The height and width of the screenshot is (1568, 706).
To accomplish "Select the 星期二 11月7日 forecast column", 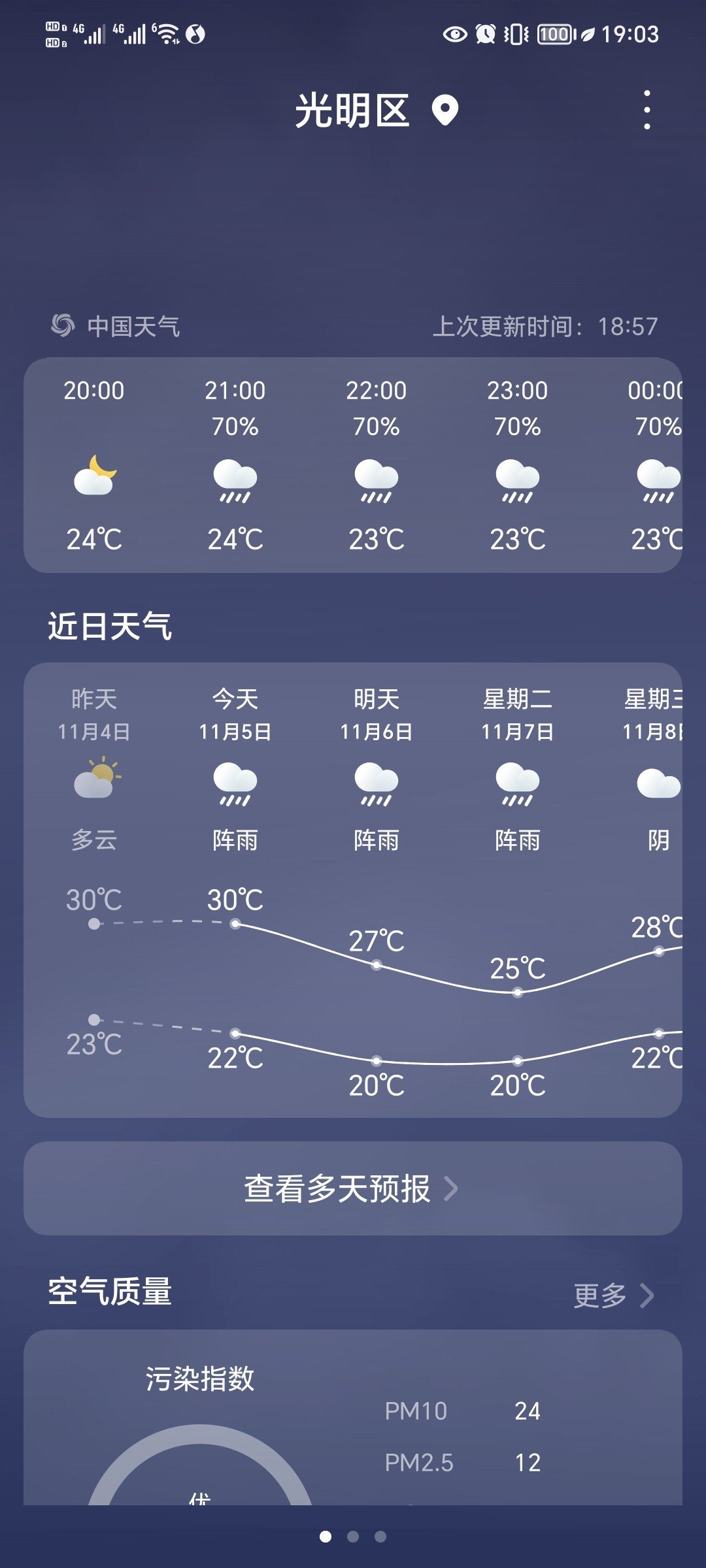I will tap(518, 889).
